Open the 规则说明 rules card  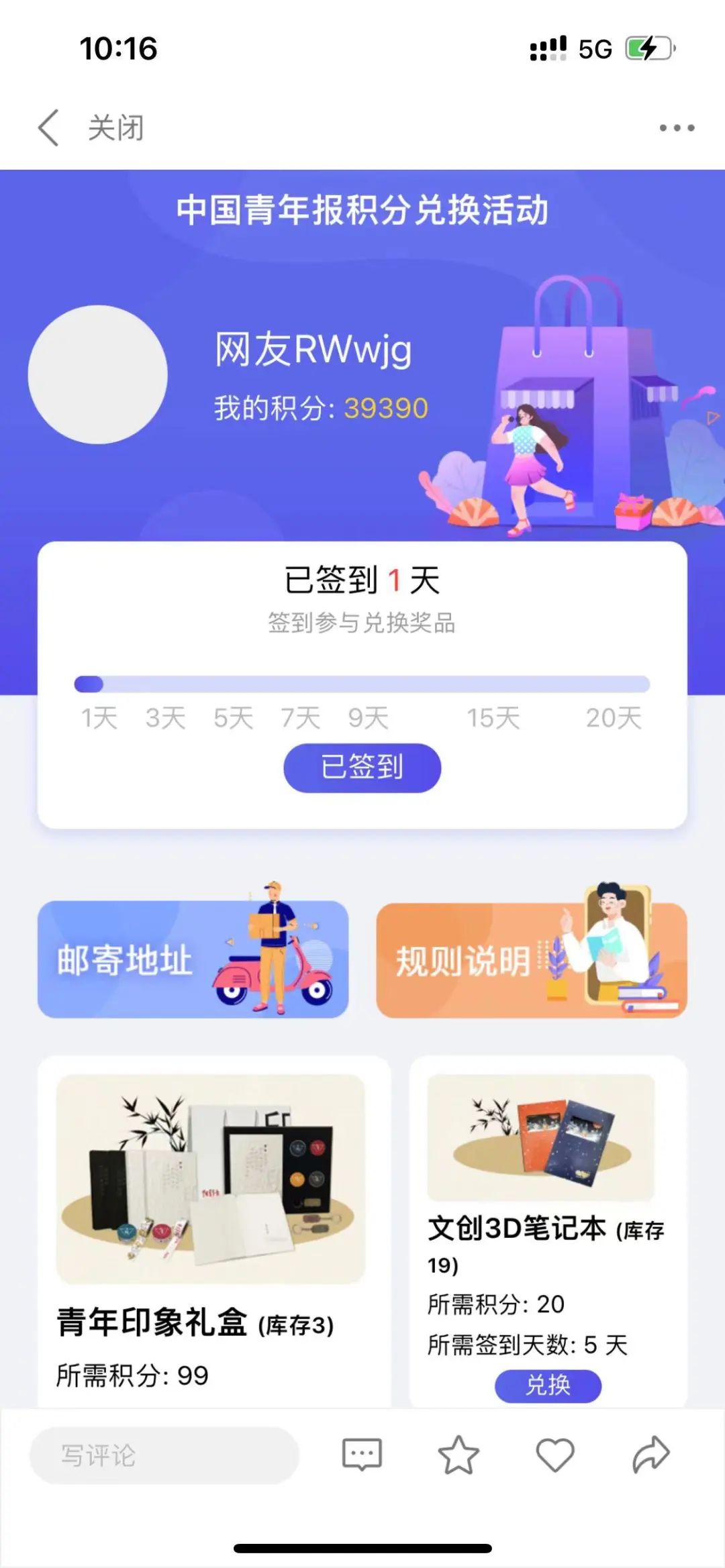pos(531,959)
